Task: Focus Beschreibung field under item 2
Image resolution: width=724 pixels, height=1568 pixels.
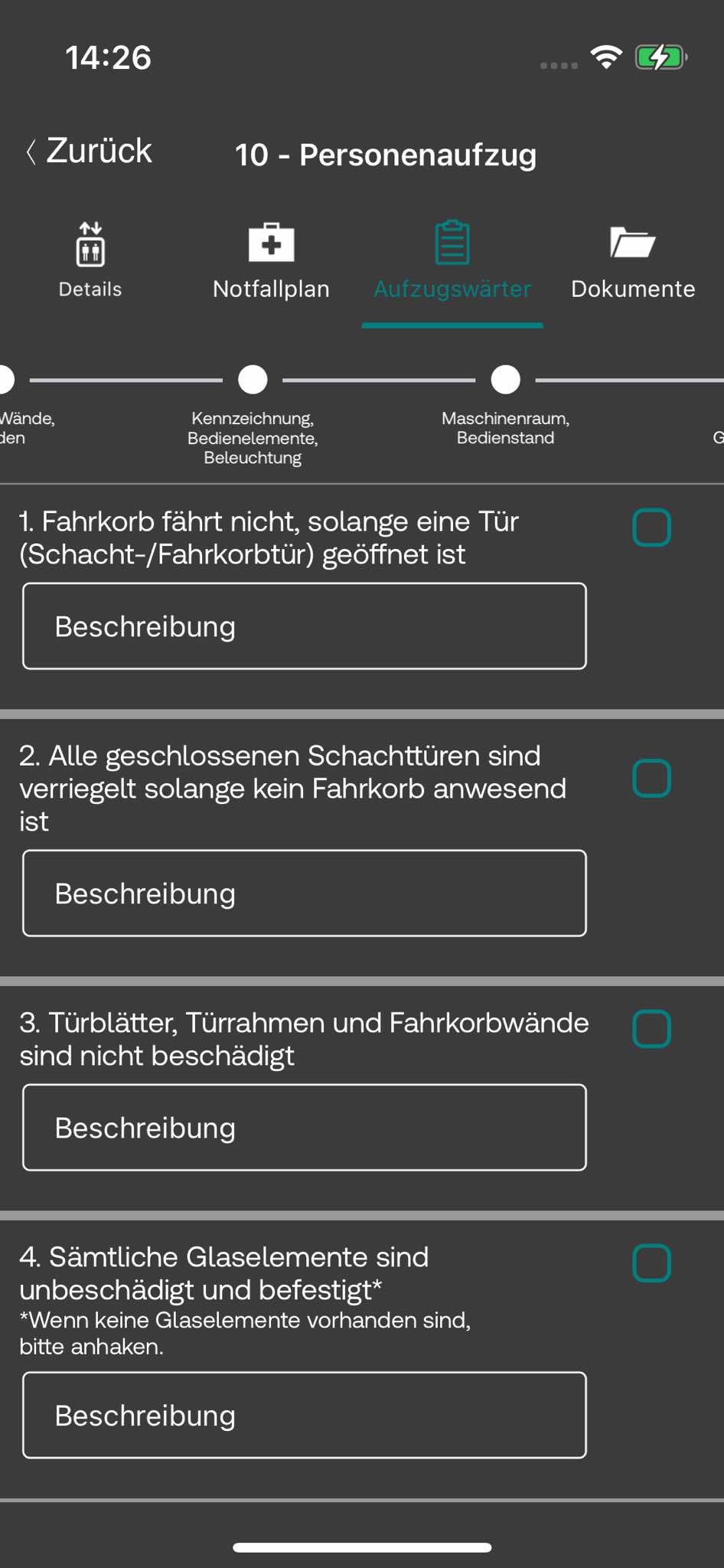Action: 305,893
